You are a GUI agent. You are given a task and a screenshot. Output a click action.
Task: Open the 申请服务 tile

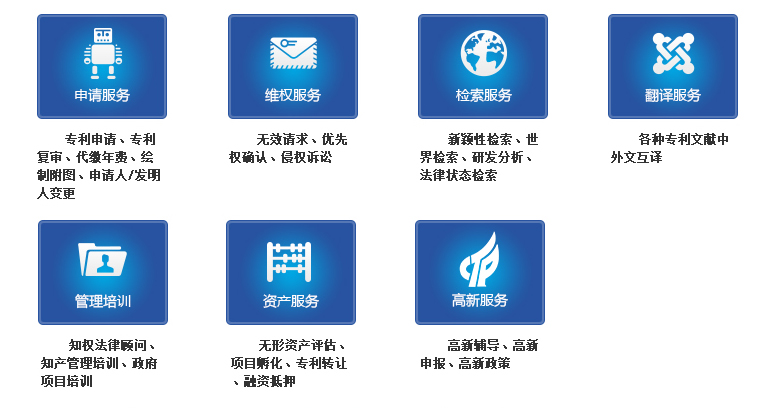[102, 66]
